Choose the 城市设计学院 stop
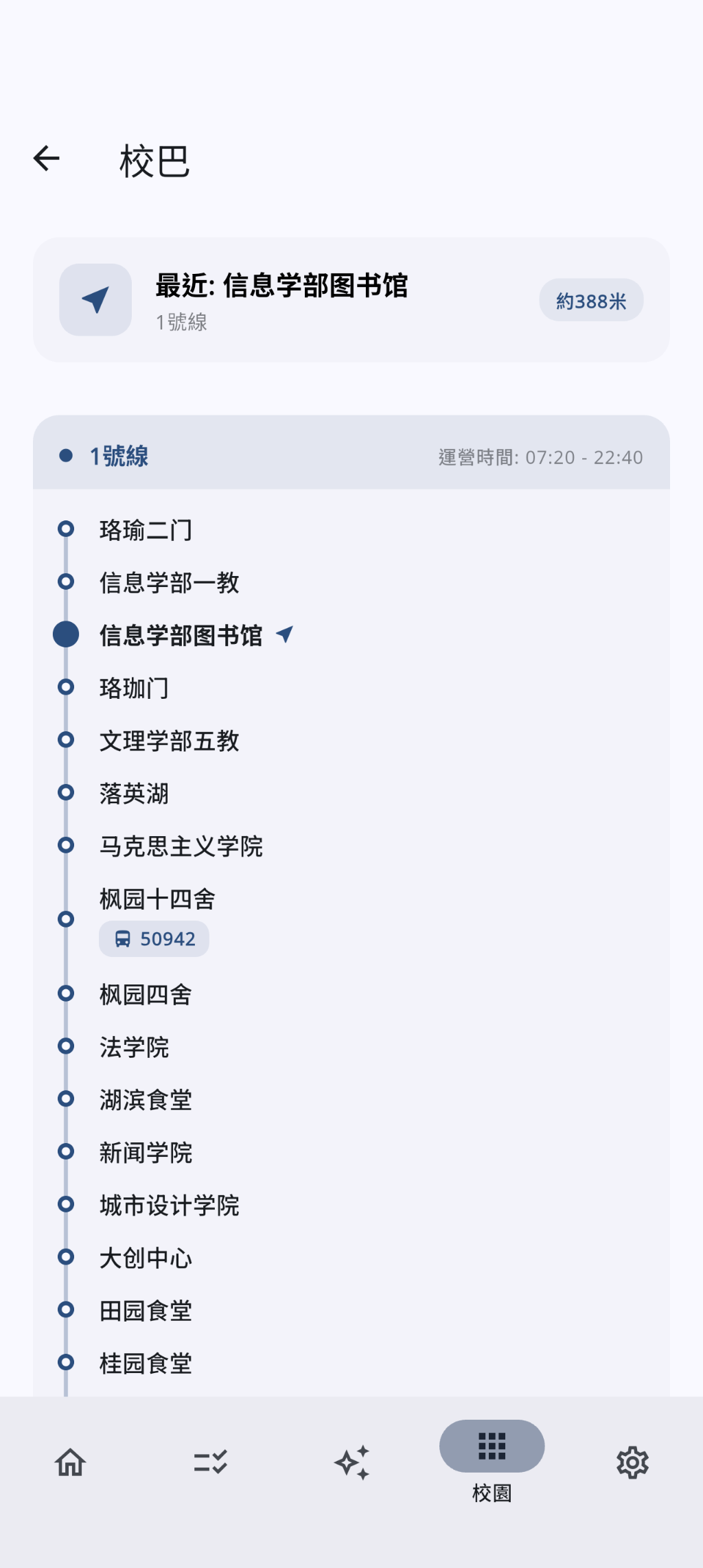The image size is (703, 1568). pyautogui.click(x=351, y=1206)
